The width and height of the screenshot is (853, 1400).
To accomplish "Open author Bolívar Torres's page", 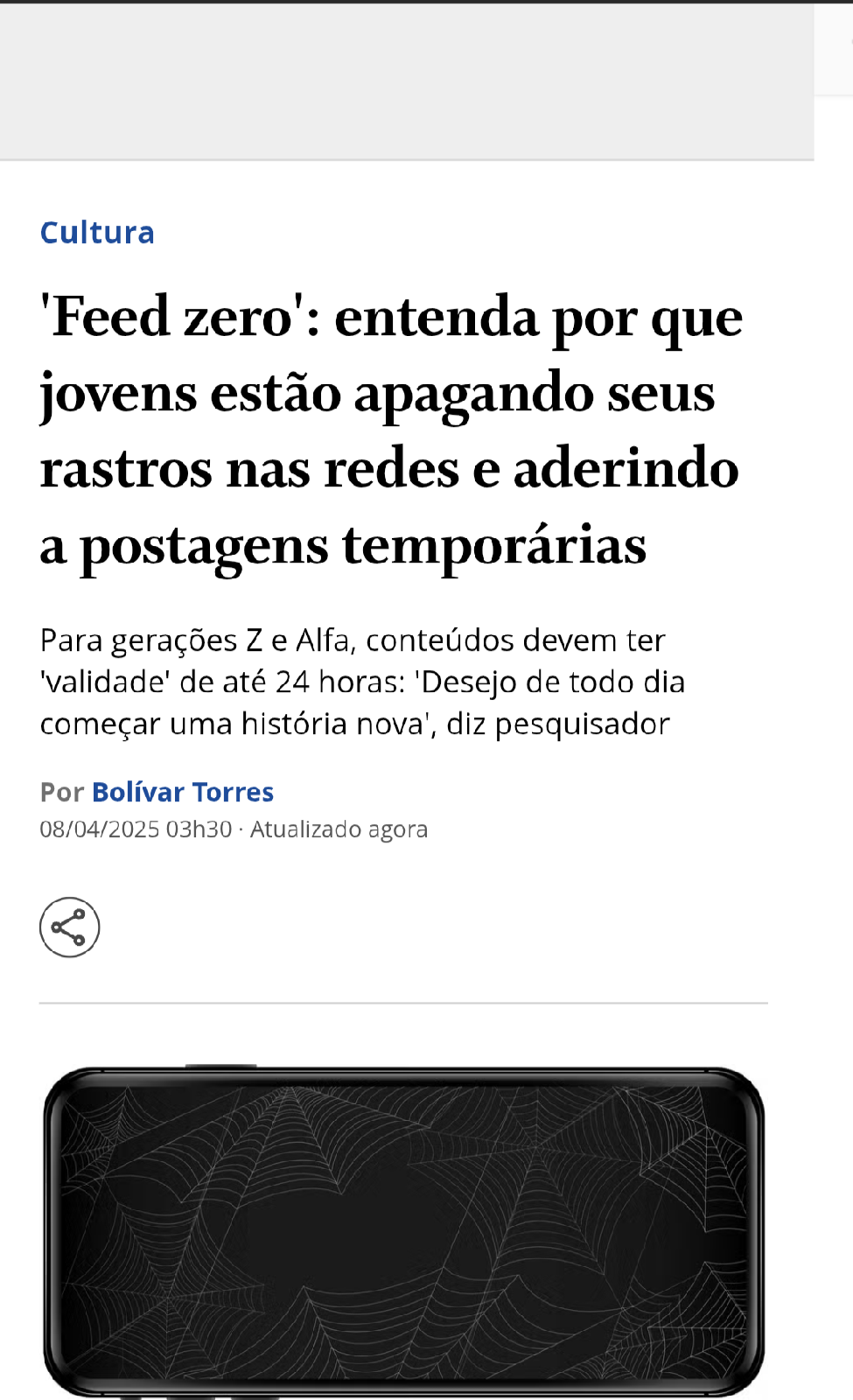I will (x=183, y=792).
